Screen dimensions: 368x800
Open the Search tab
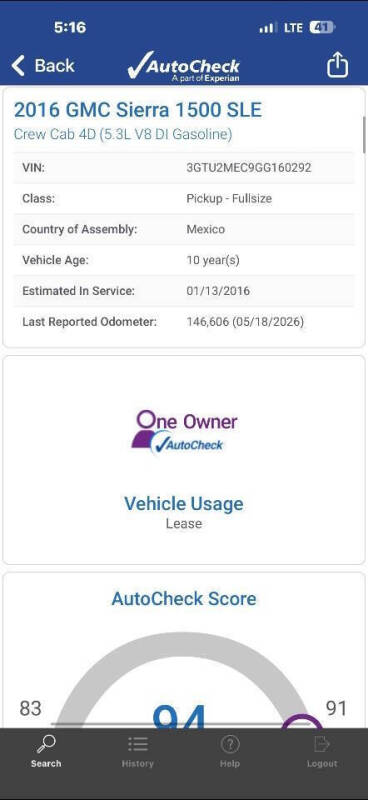46,751
